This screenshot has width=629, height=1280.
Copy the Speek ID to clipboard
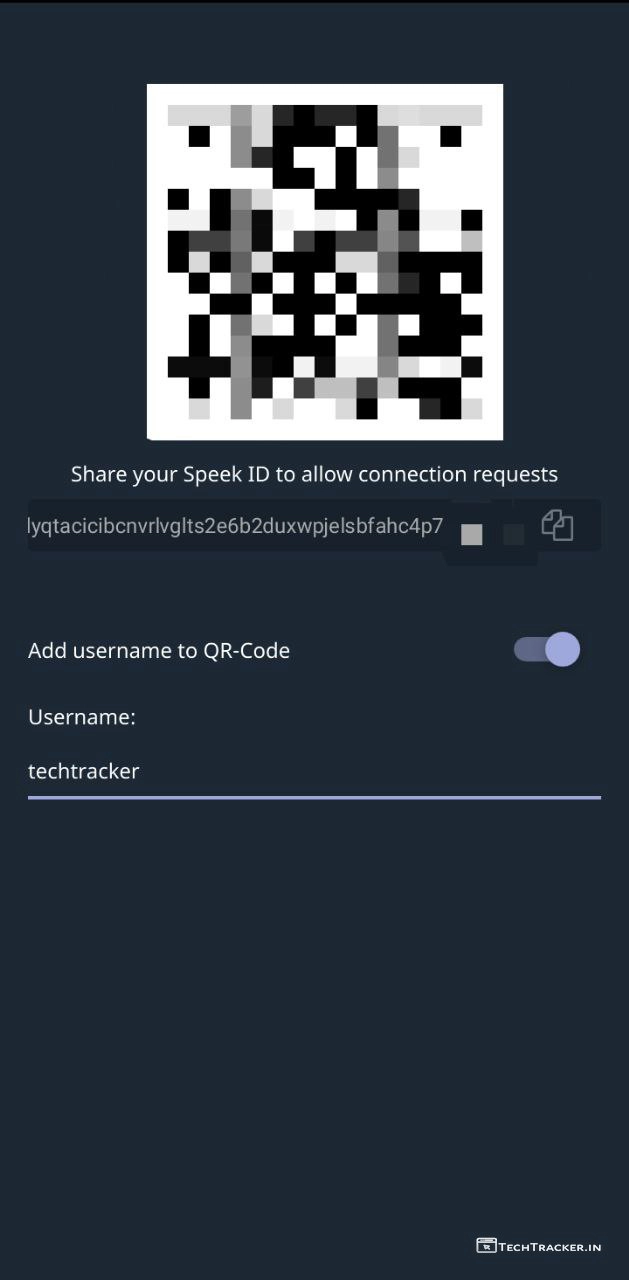557,525
